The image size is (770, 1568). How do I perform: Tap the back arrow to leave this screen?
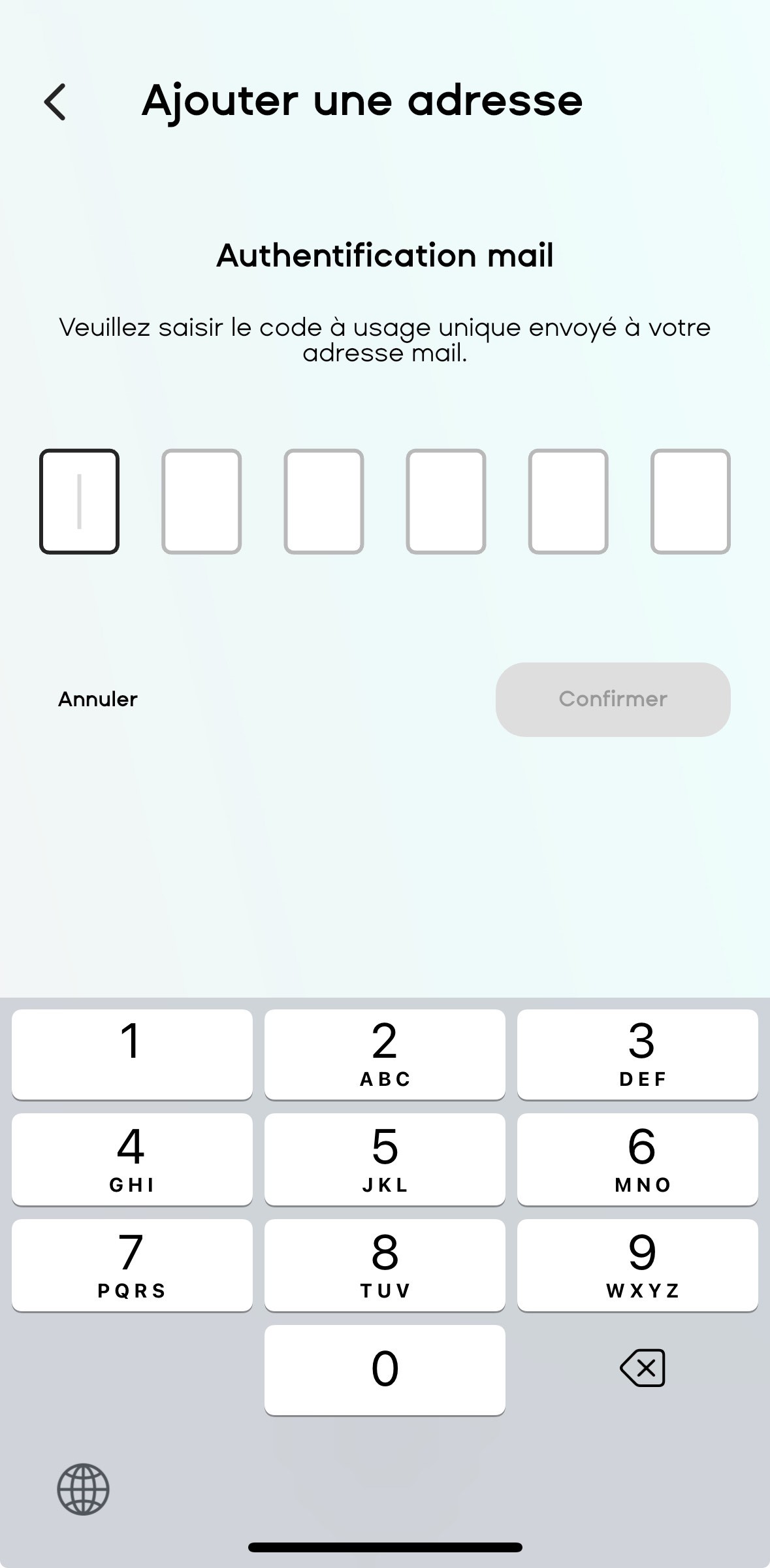tap(55, 103)
